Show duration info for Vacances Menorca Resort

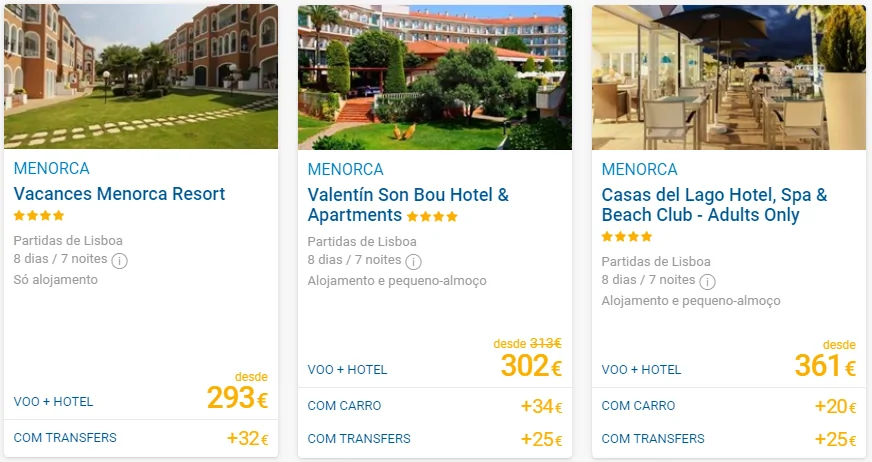click(x=119, y=262)
